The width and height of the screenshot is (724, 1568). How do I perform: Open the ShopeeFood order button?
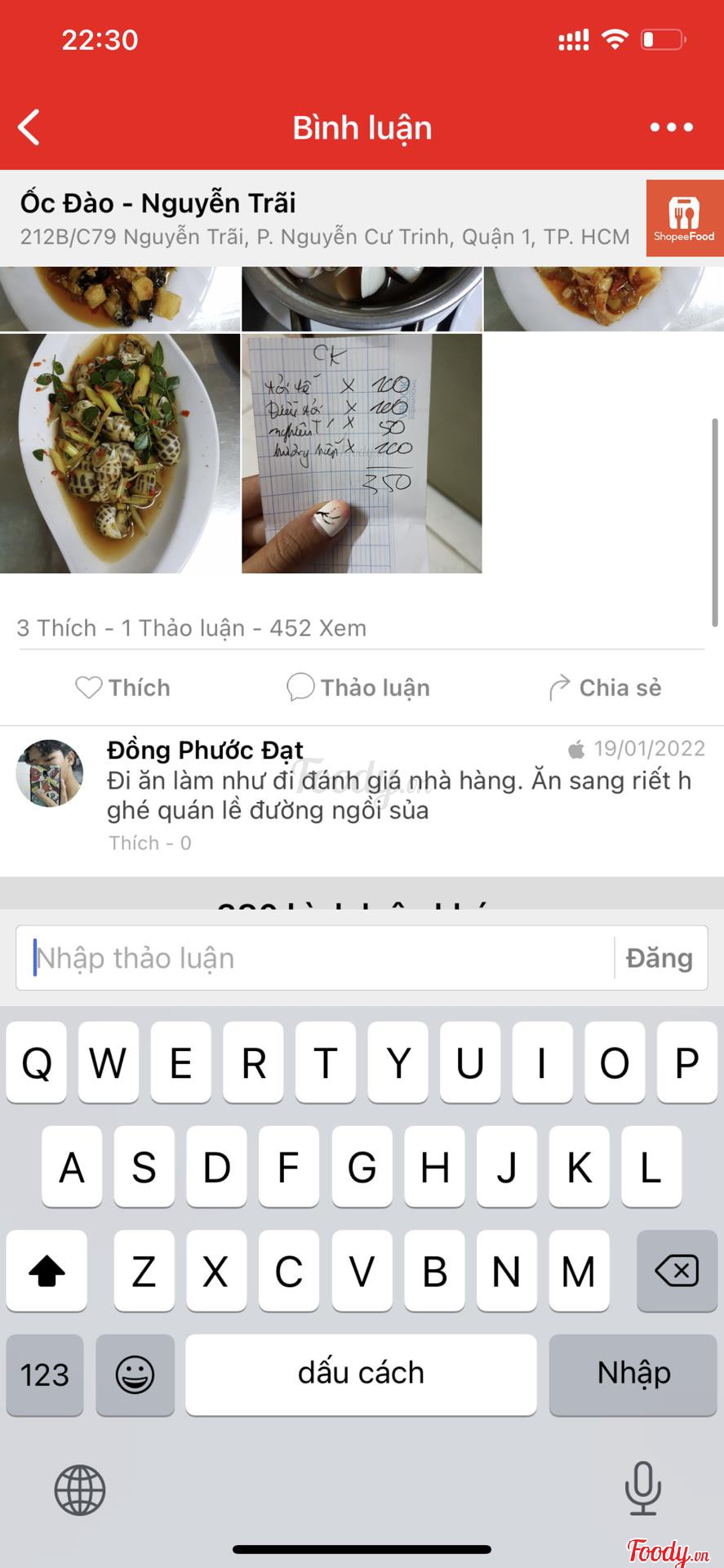coord(684,218)
